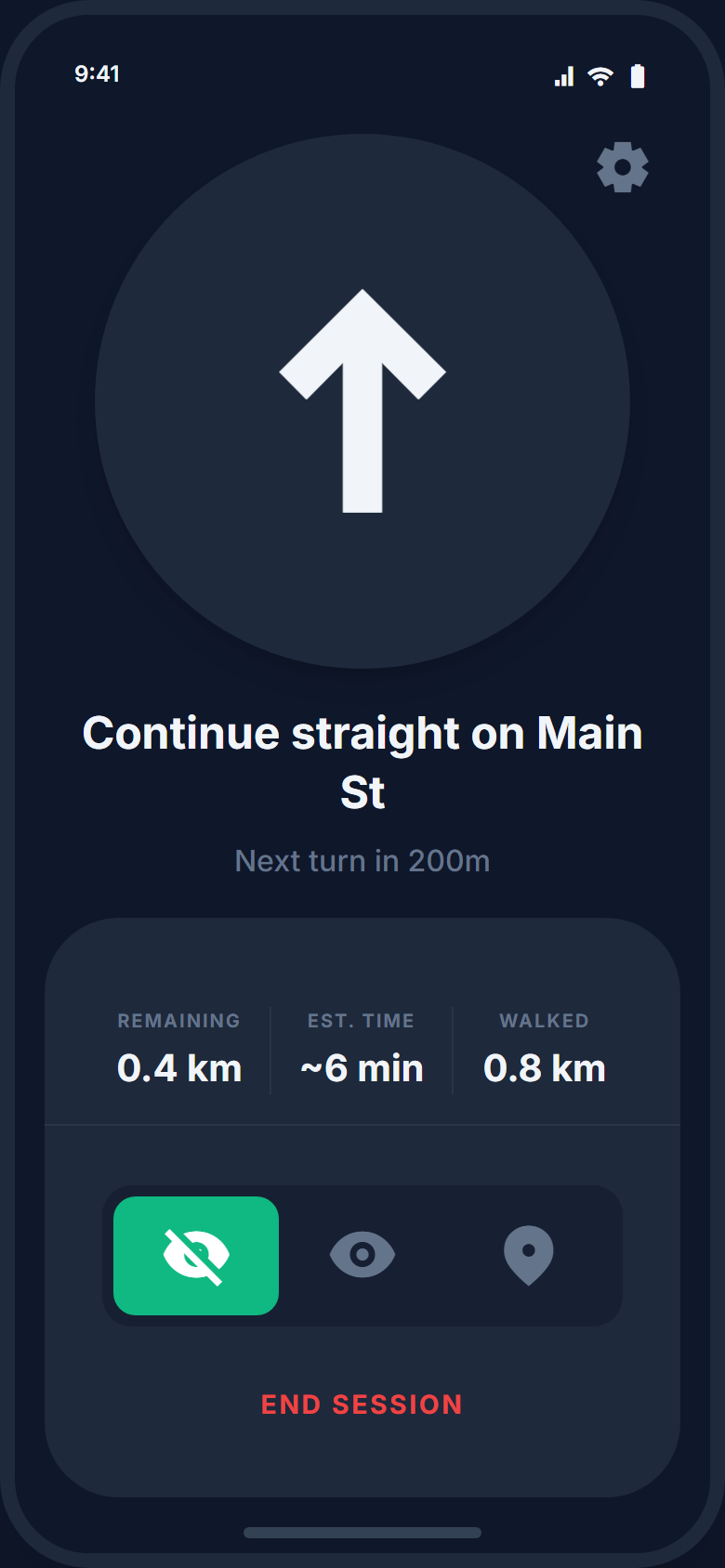Switch to the location pin mode
Screen dimensions: 725x1568
(528, 1255)
